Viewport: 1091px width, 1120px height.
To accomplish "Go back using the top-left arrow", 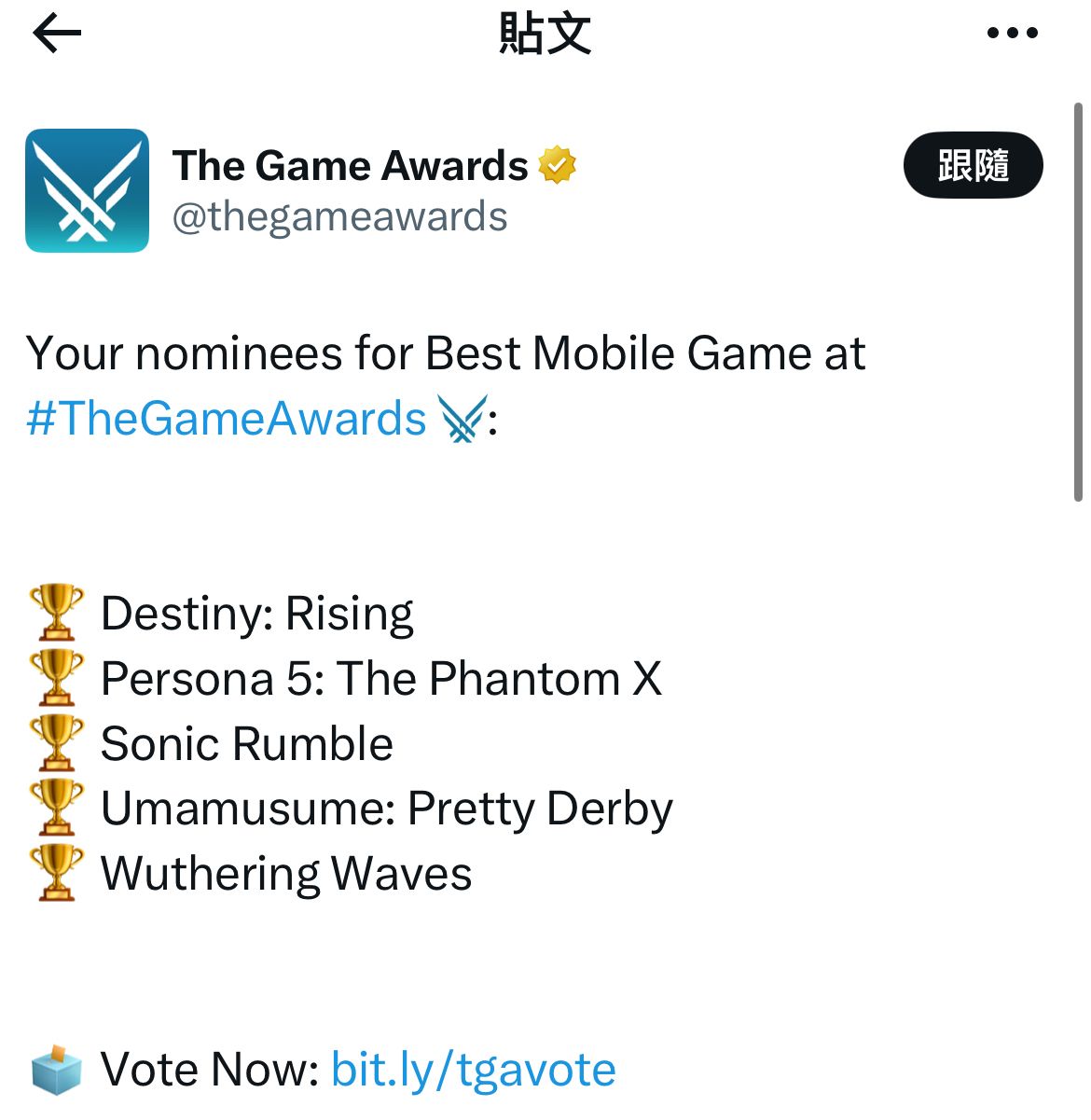I will [x=57, y=34].
